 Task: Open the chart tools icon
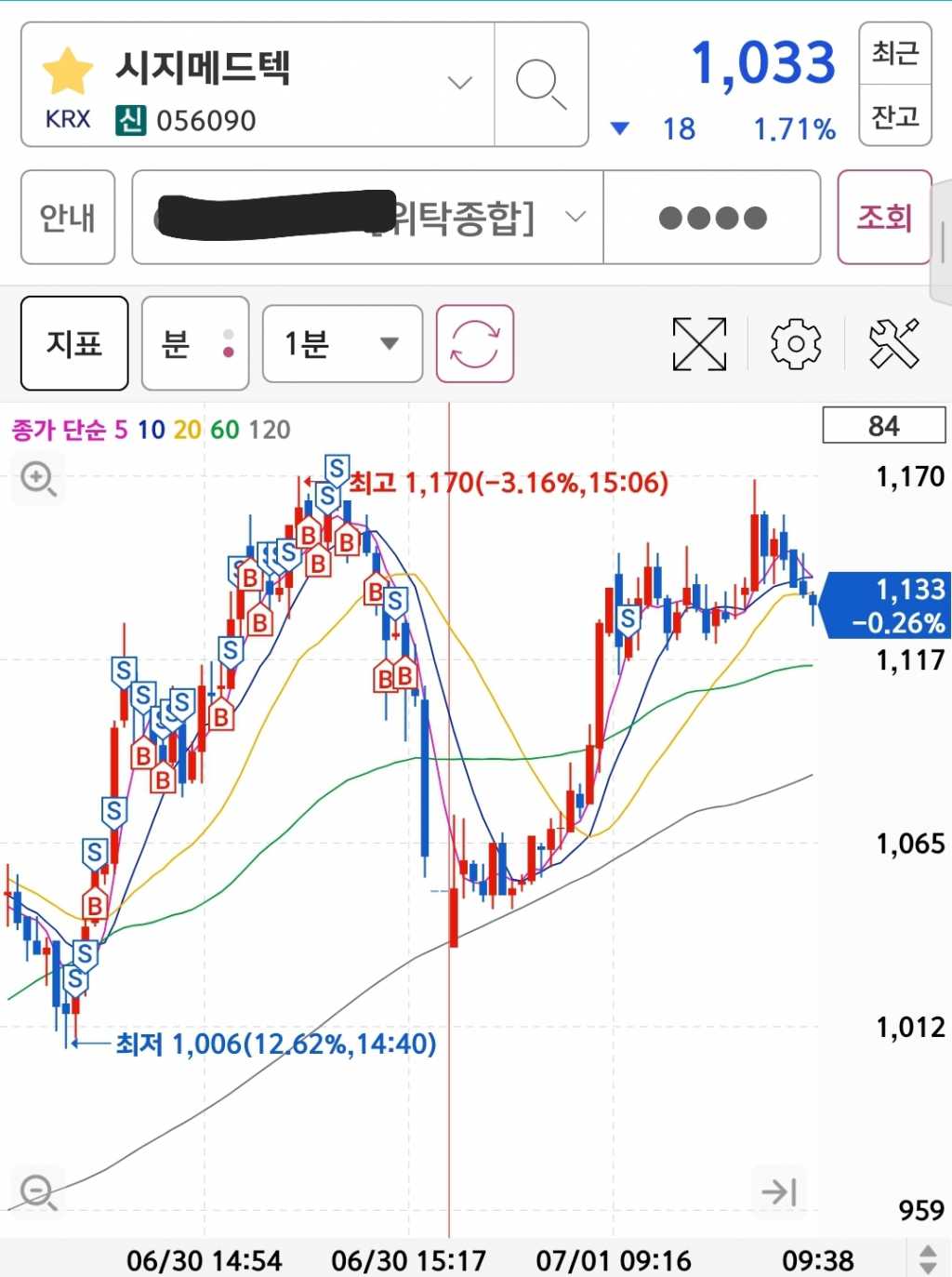click(893, 343)
